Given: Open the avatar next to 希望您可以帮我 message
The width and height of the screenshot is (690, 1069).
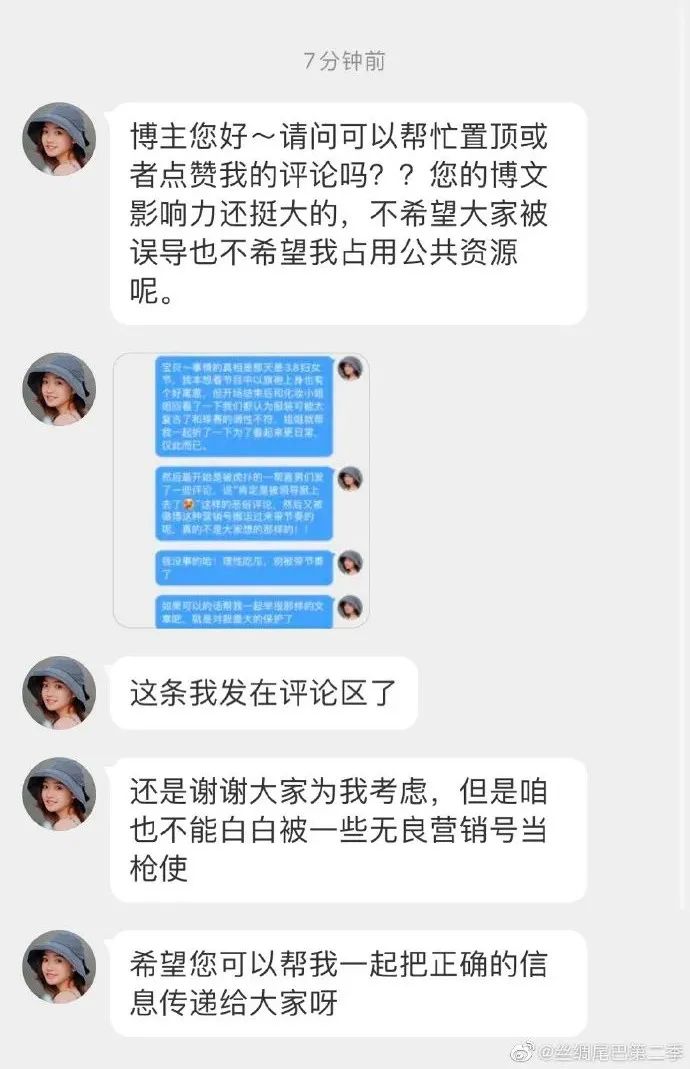Looking at the screenshot, I should [59, 967].
